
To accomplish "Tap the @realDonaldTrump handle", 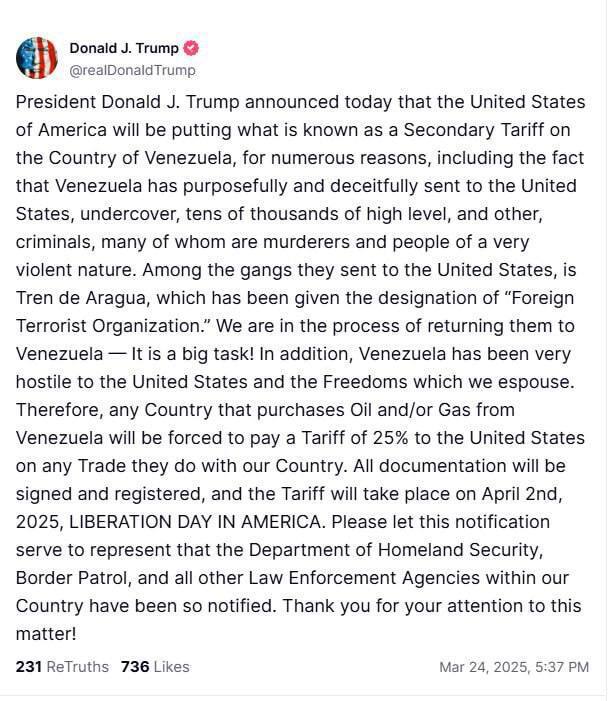I will pyautogui.click(x=131, y=70).
